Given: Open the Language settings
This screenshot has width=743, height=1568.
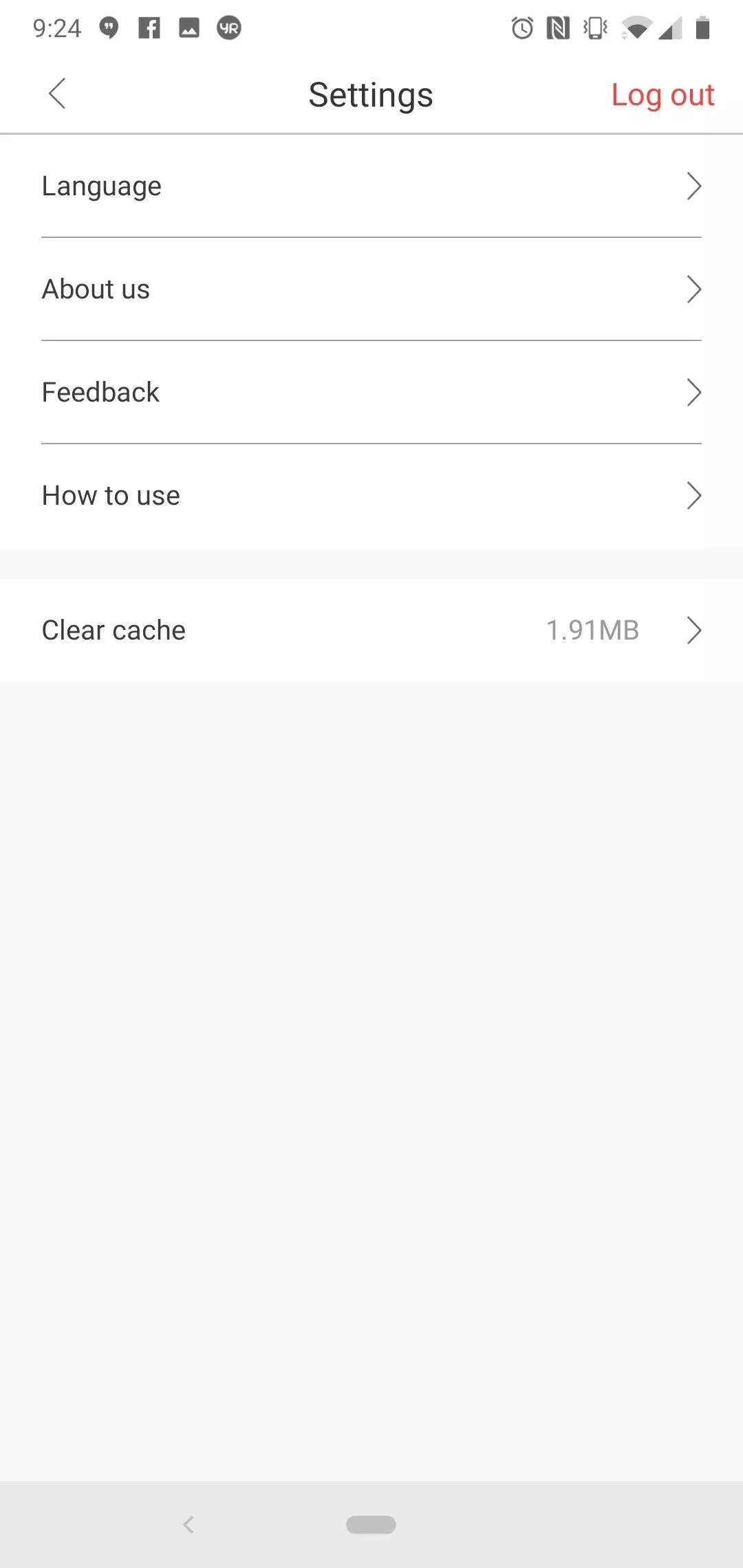Looking at the screenshot, I should (371, 186).
